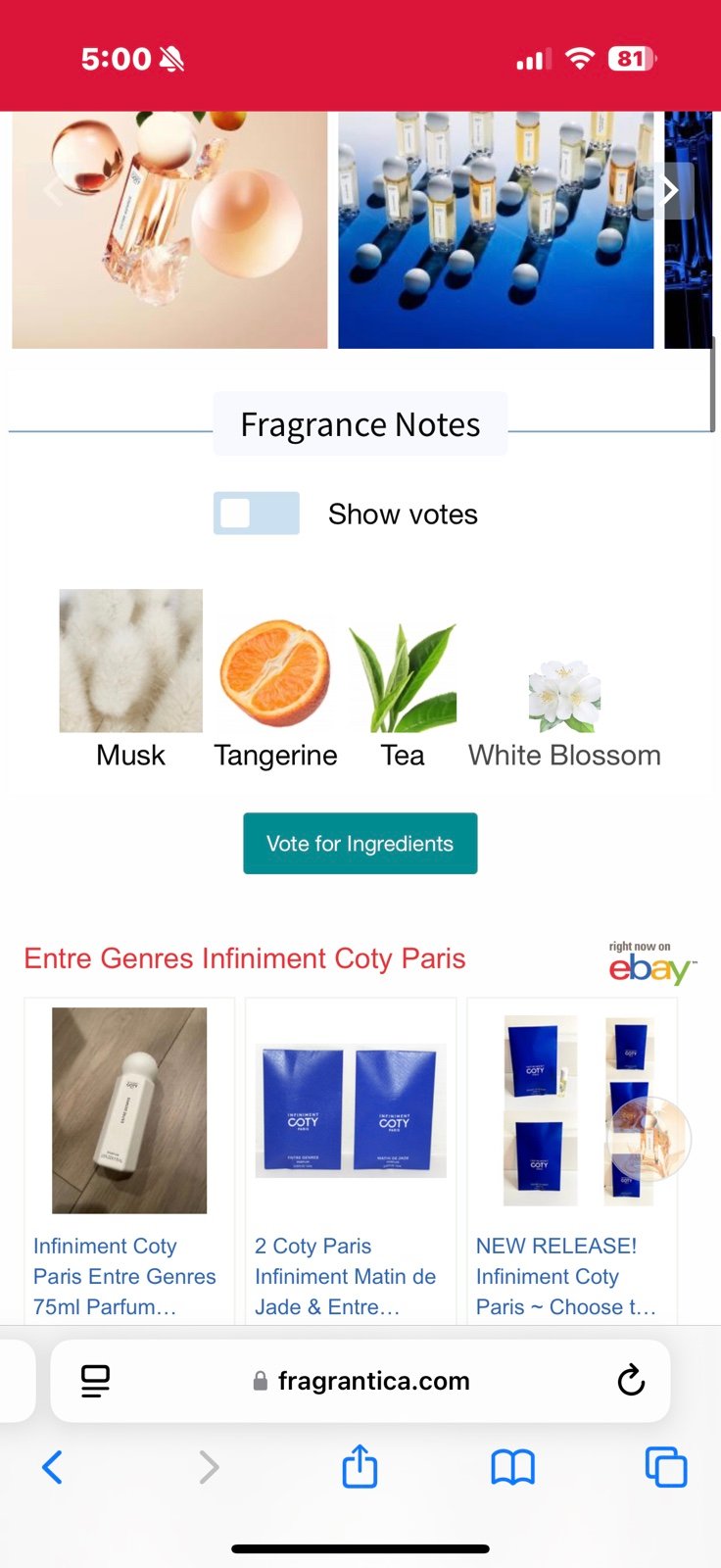Open the NEW RELEASE! Infiniment Coty listing

[x=572, y=1161]
